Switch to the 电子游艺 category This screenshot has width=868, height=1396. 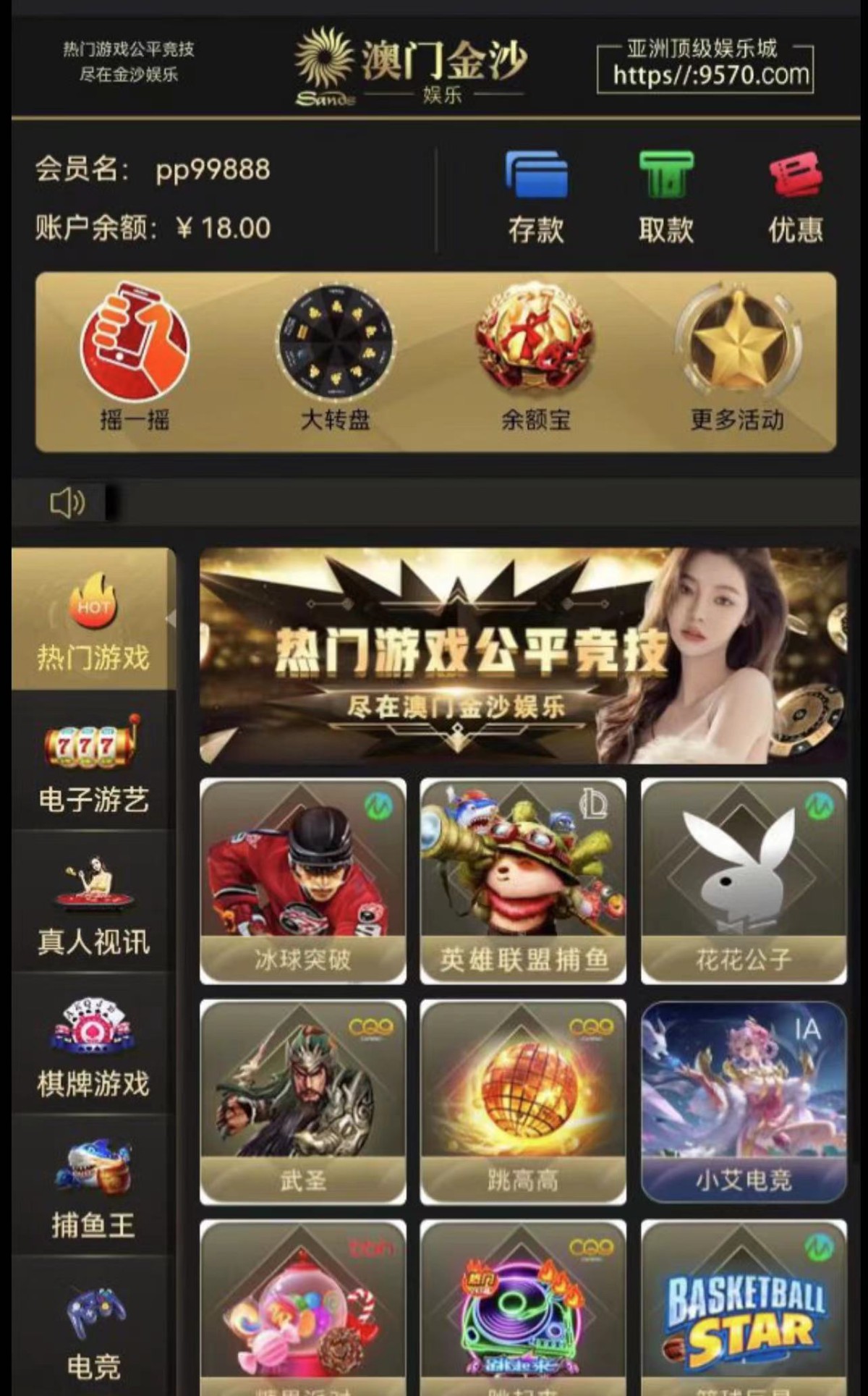(93, 762)
